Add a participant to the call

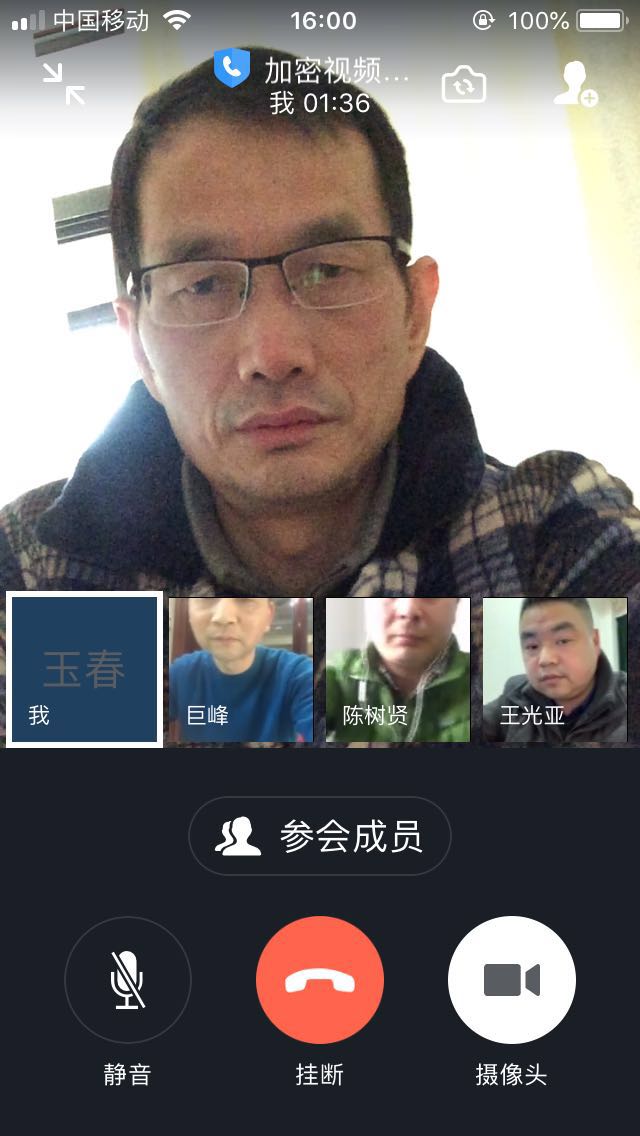tap(575, 85)
